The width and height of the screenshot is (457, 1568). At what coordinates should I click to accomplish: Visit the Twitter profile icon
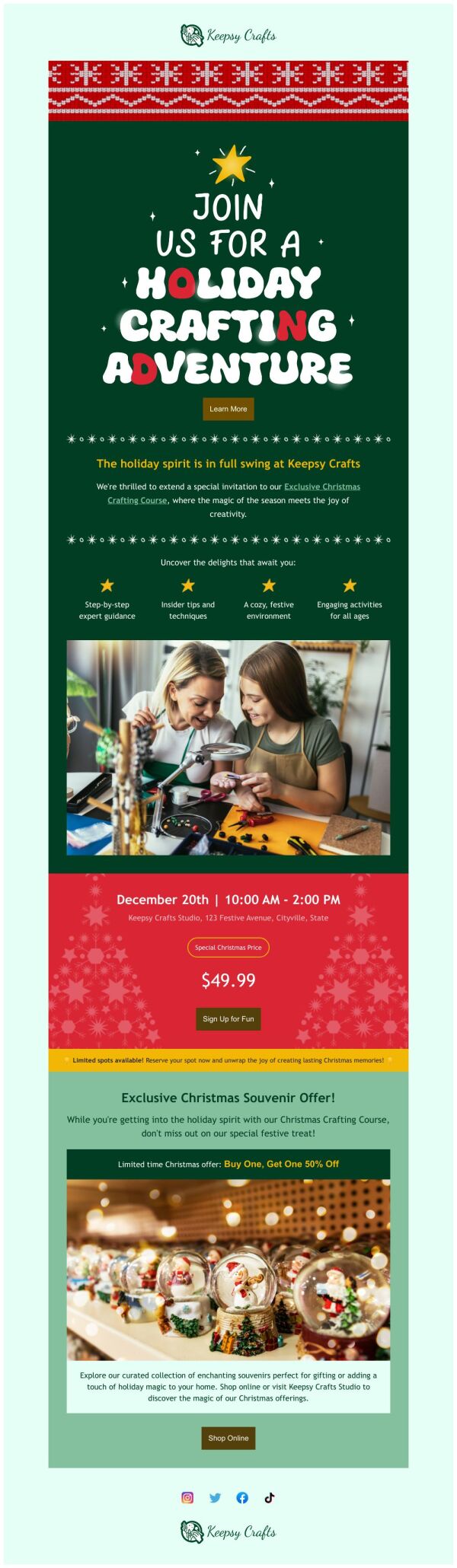tap(215, 1497)
